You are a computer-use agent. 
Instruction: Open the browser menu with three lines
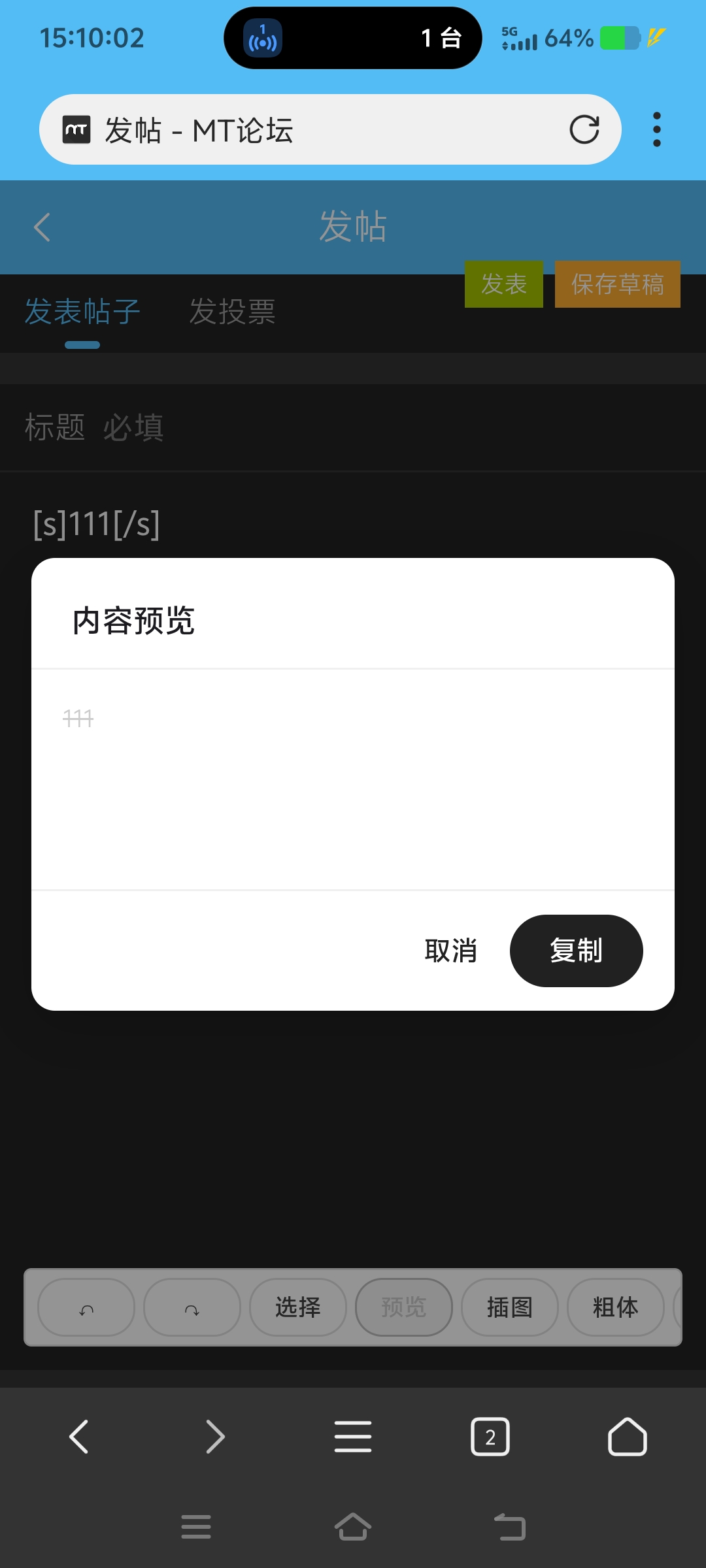pos(353,1437)
